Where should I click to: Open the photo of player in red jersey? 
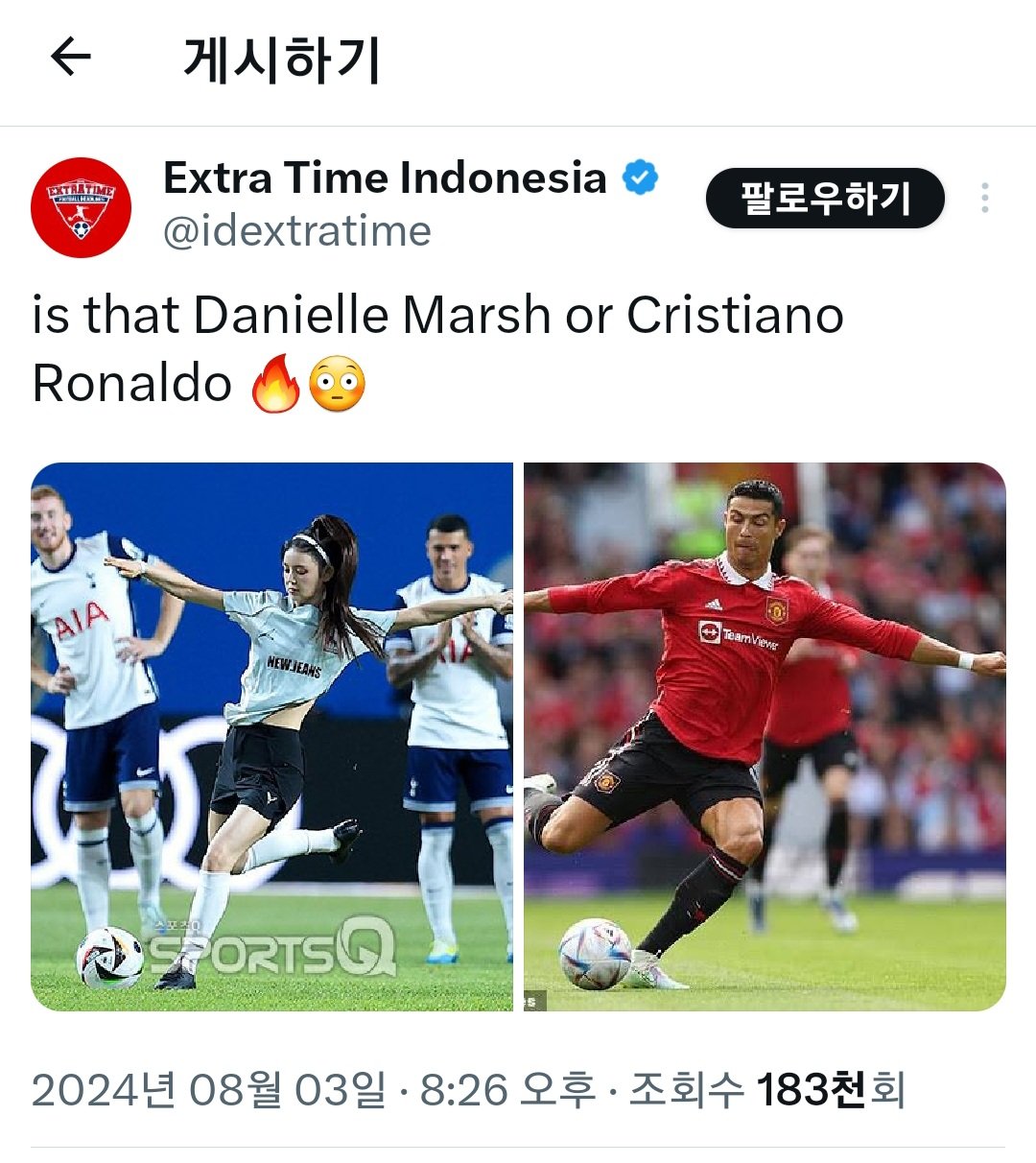(x=765, y=737)
